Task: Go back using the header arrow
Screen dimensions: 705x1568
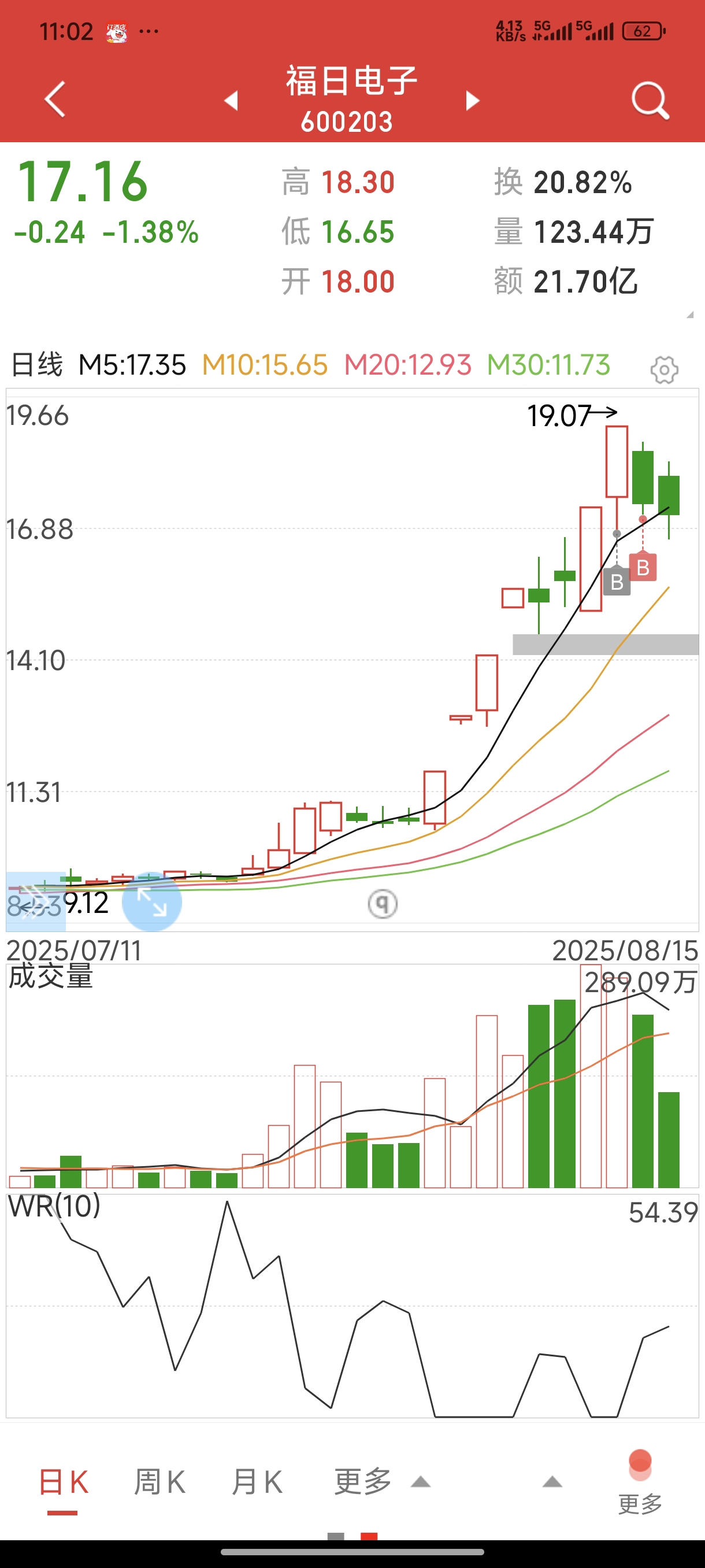Action: pos(55,100)
